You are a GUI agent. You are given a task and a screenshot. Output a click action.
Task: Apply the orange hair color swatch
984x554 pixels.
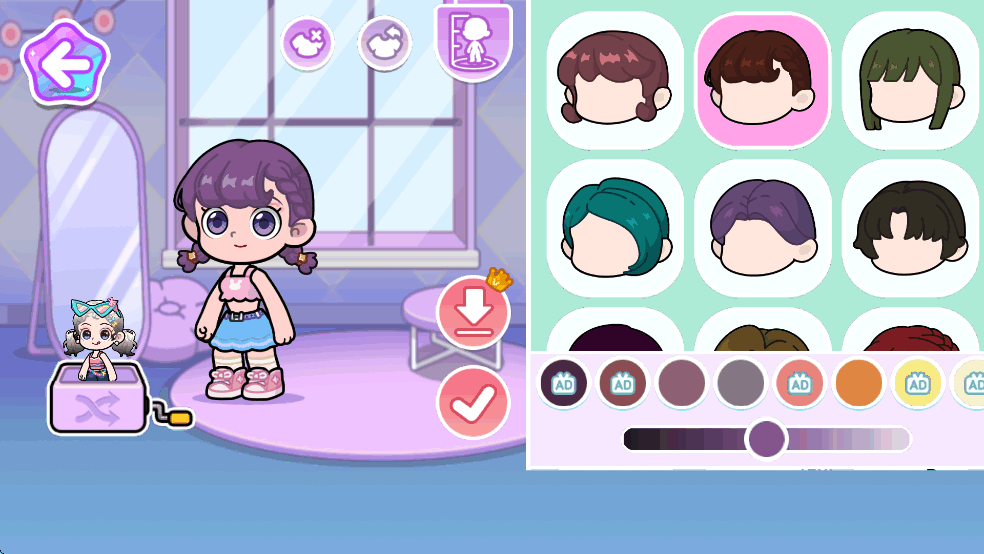(x=858, y=382)
